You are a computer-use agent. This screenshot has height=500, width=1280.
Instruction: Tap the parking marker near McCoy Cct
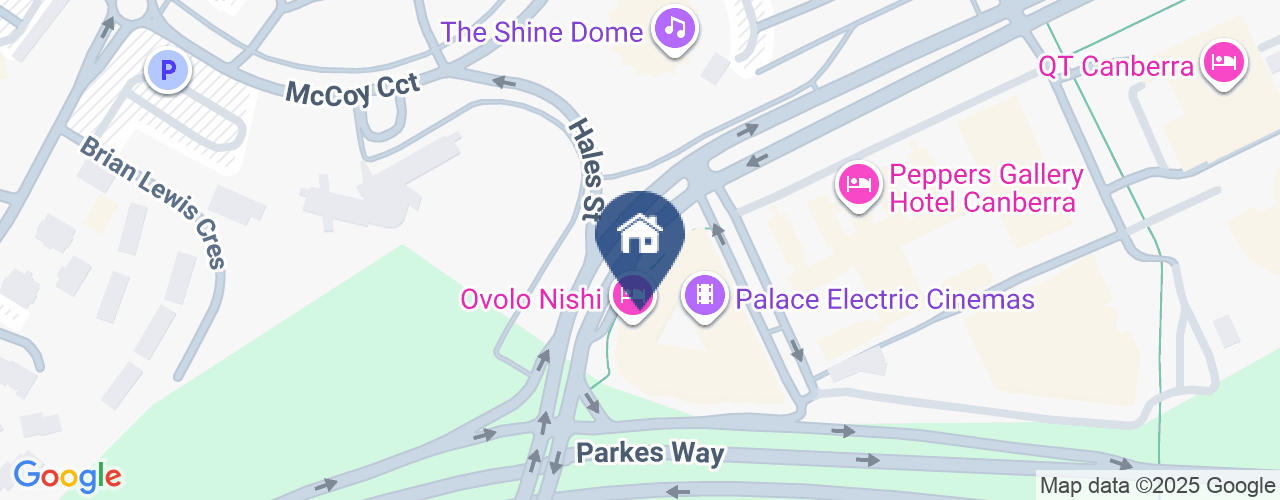pyautogui.click(x=168, y=71)
